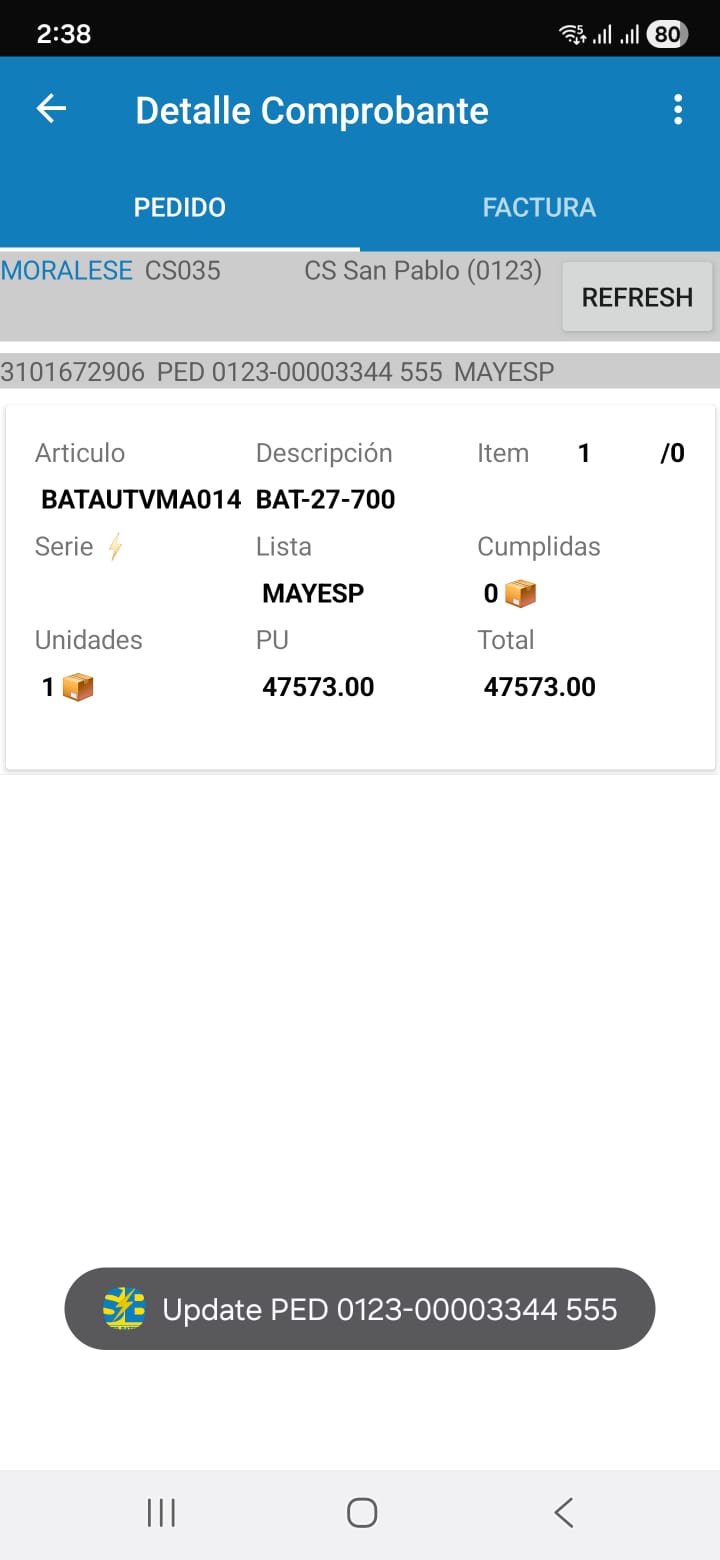This screenshot has height=1560, width=720.
Task: Tap the box icon beside Cumplidas
Action: (518, 593)
